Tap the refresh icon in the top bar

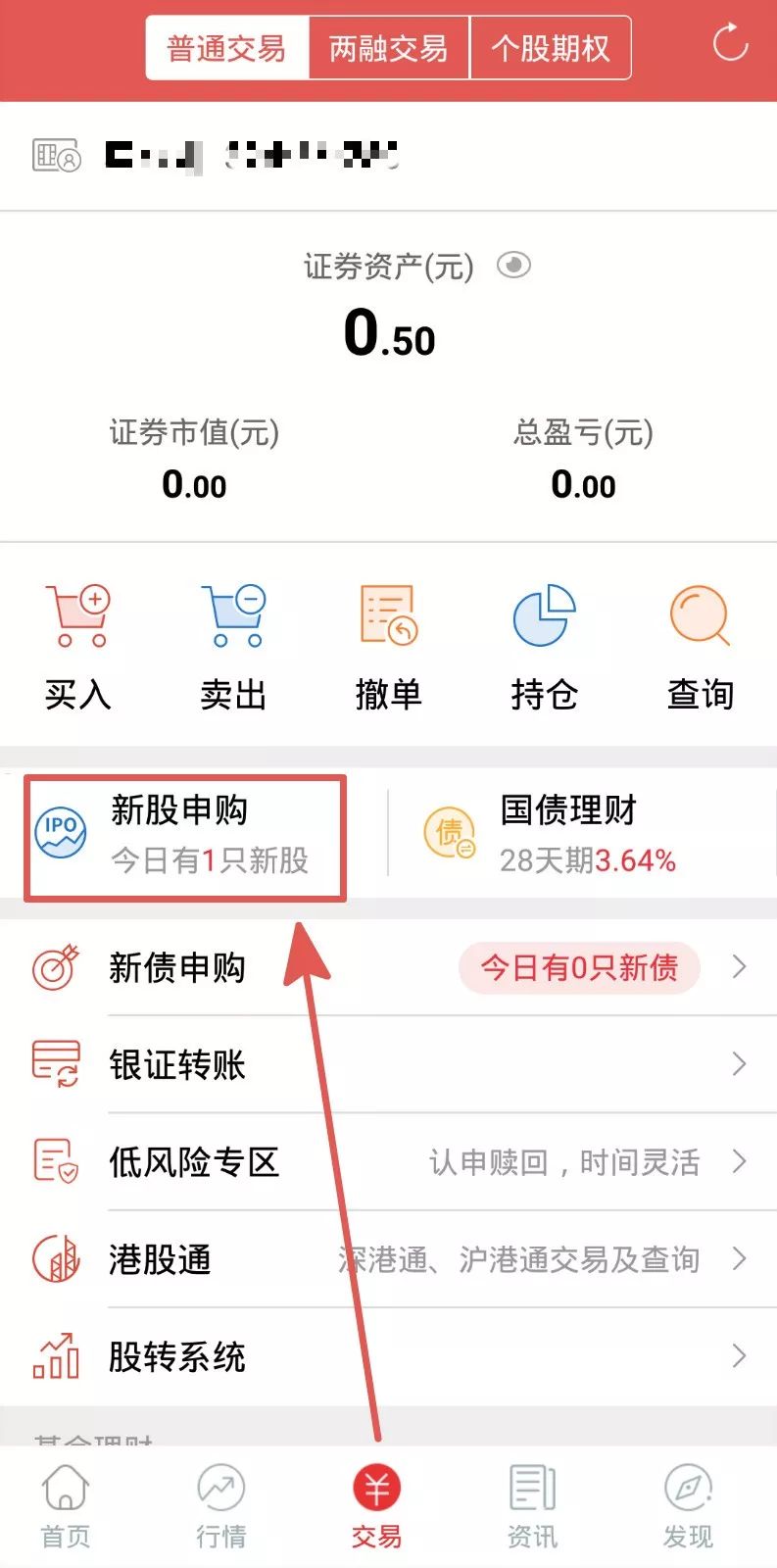[x=730, y=44]
